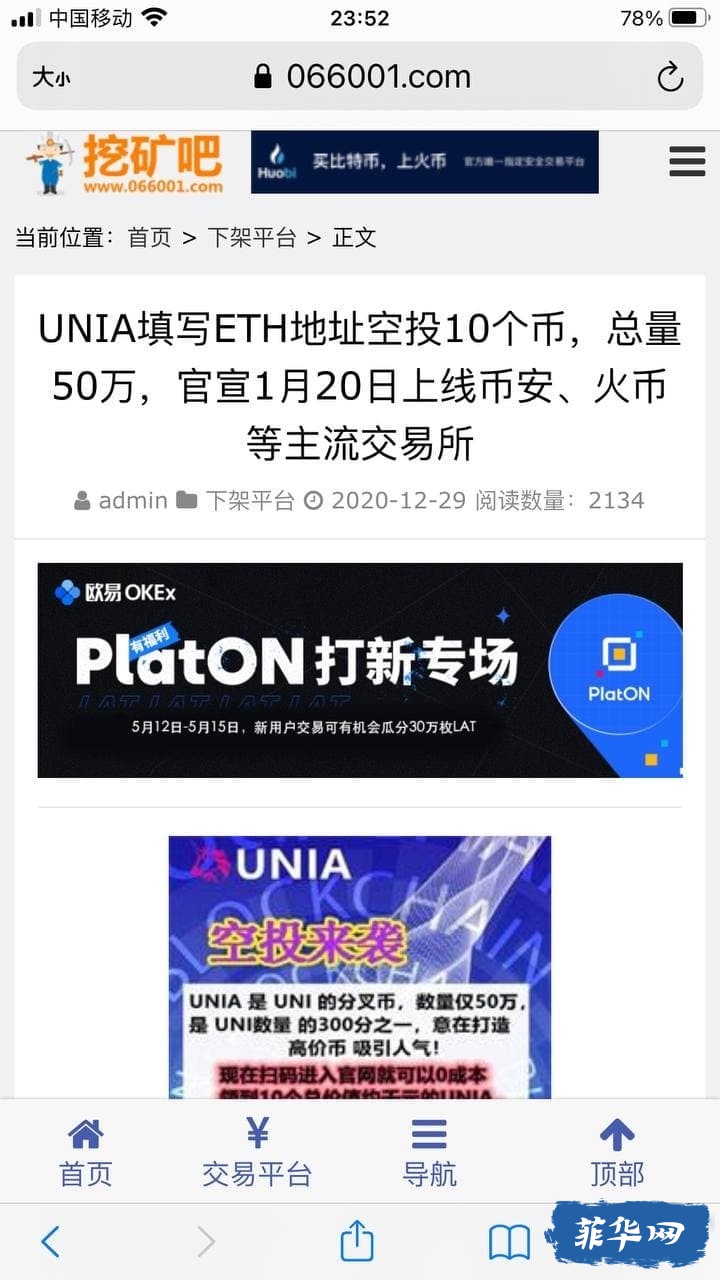720x1280 pixels.
Task: Open the text size menu 大小
Action: pos(51,77)
